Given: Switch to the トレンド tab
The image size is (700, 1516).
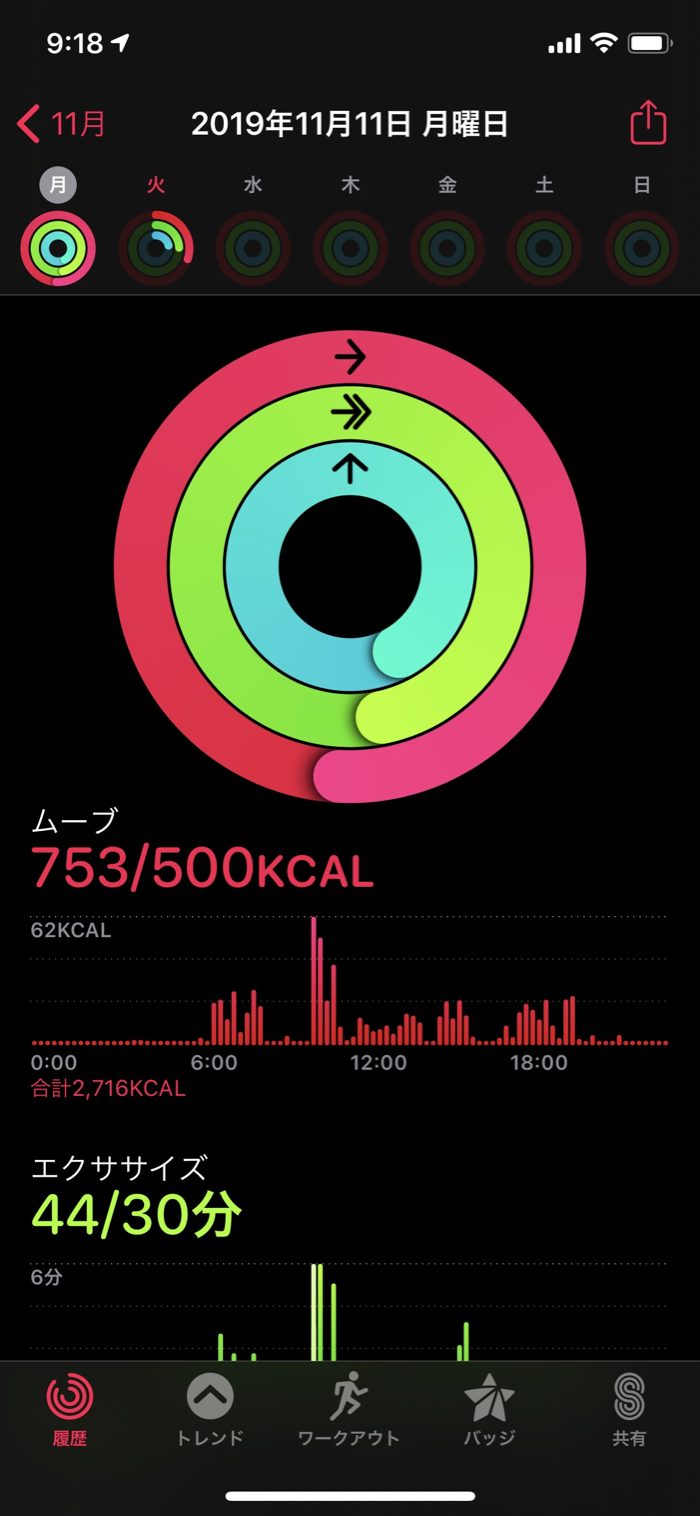Looking at the screenshot, I should pyautogui.click(x=210, y=1410).
